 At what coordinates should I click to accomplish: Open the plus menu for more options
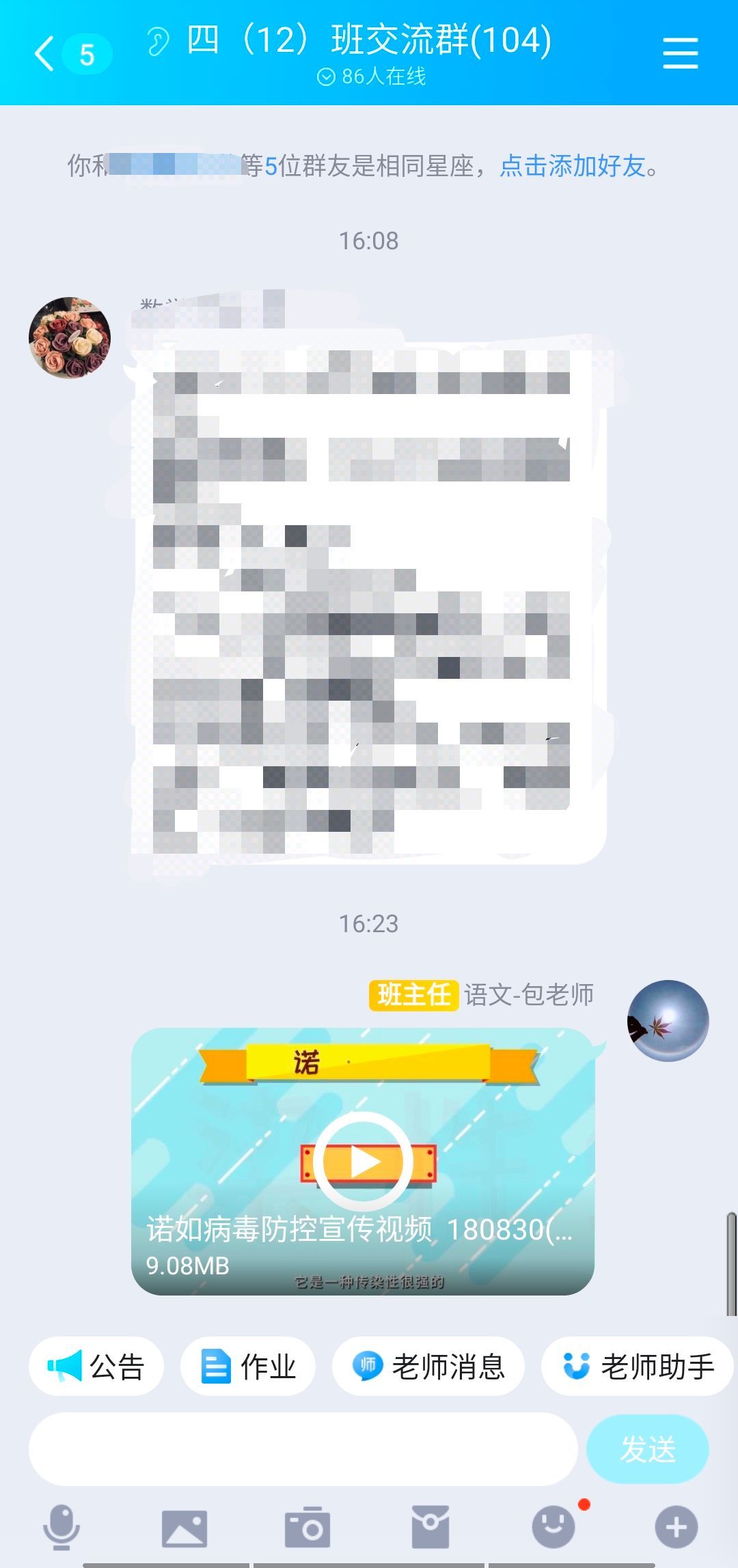click(676, 1527)
